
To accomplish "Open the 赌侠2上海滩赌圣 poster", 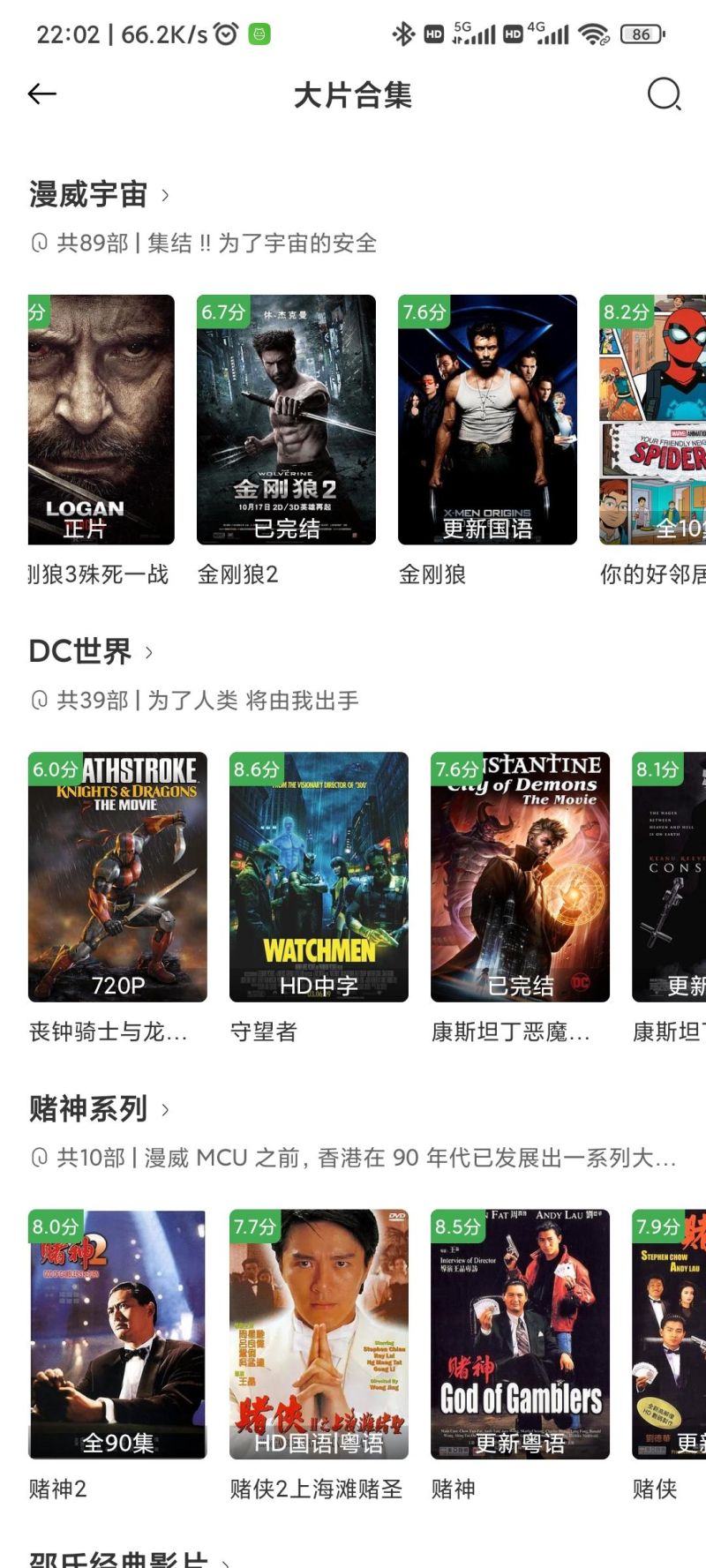I will pos(319,1334).
